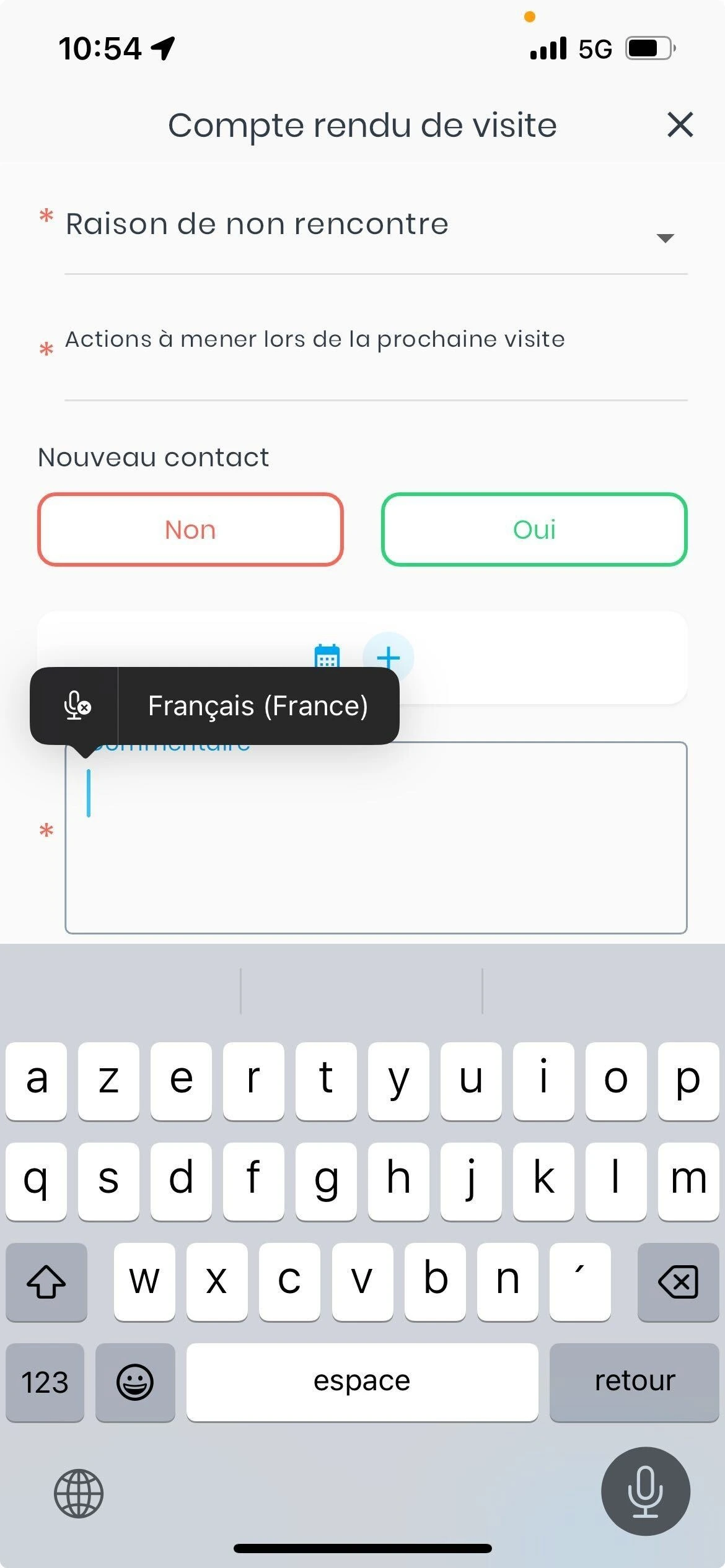Tap the Compte rendu de visite title
The image size is (725, 1568).
tap(362, 124)
